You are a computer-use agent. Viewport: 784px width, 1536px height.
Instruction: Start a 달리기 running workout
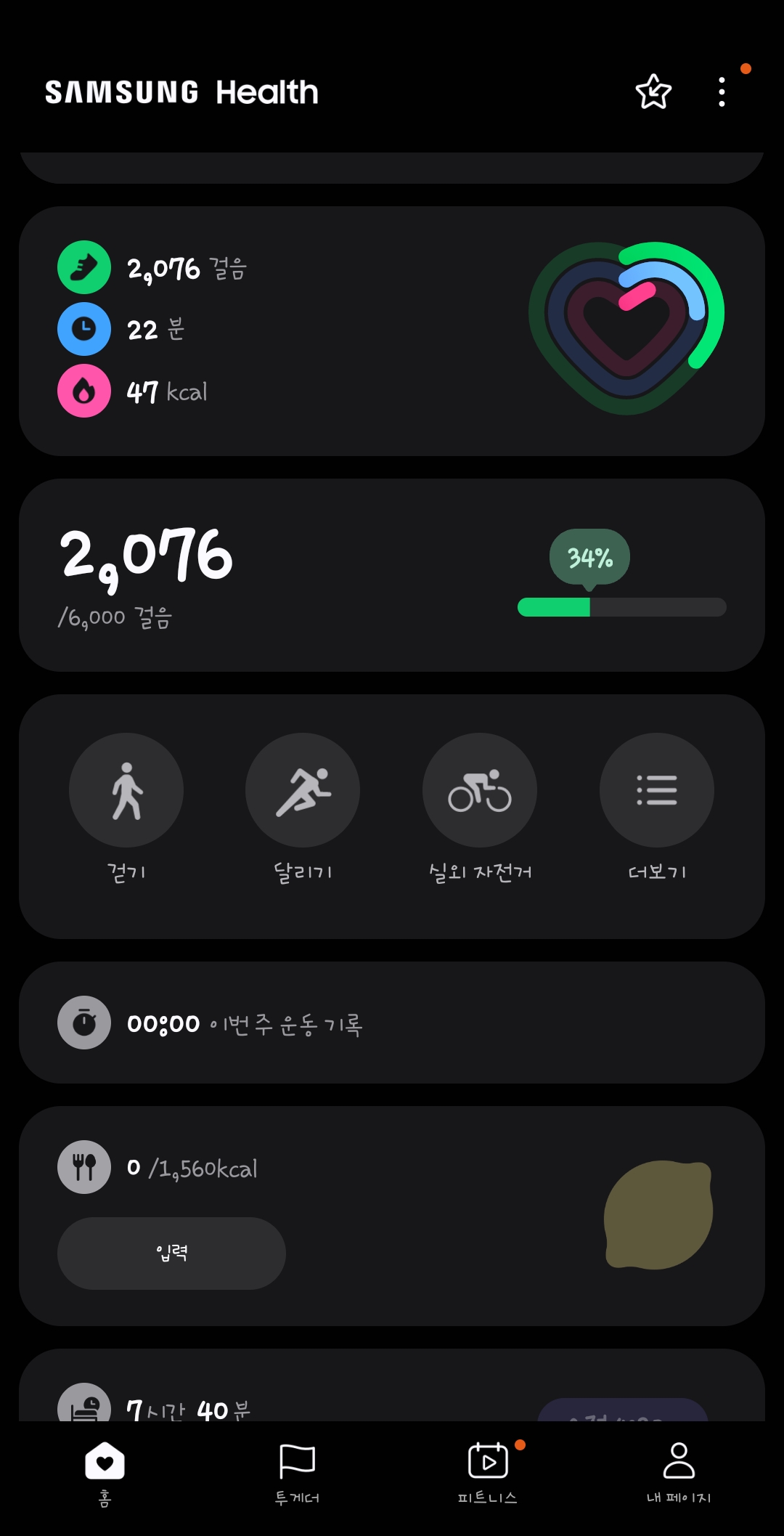pos(303,790)
